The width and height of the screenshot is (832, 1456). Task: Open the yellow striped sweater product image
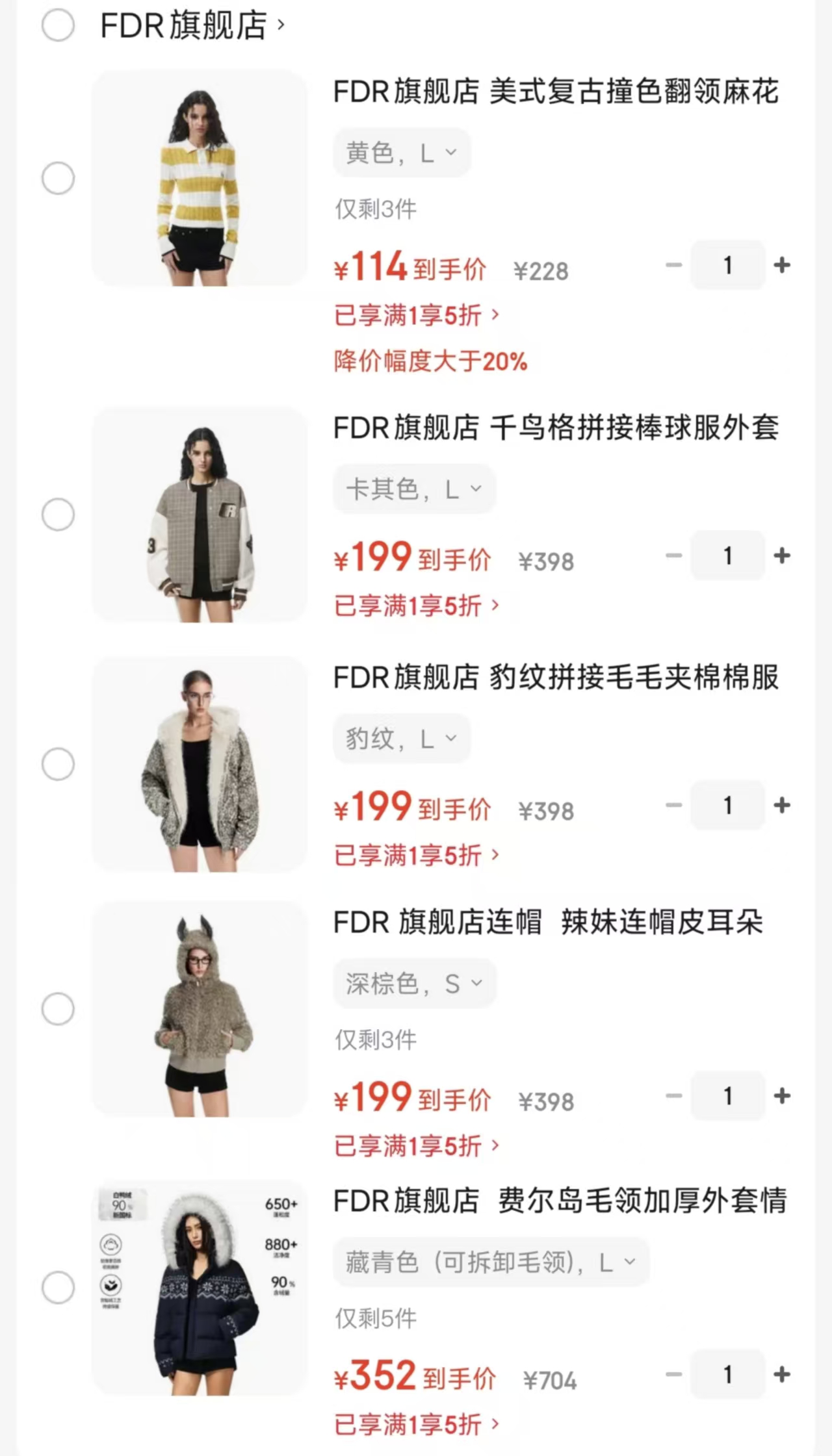point(199,178)
